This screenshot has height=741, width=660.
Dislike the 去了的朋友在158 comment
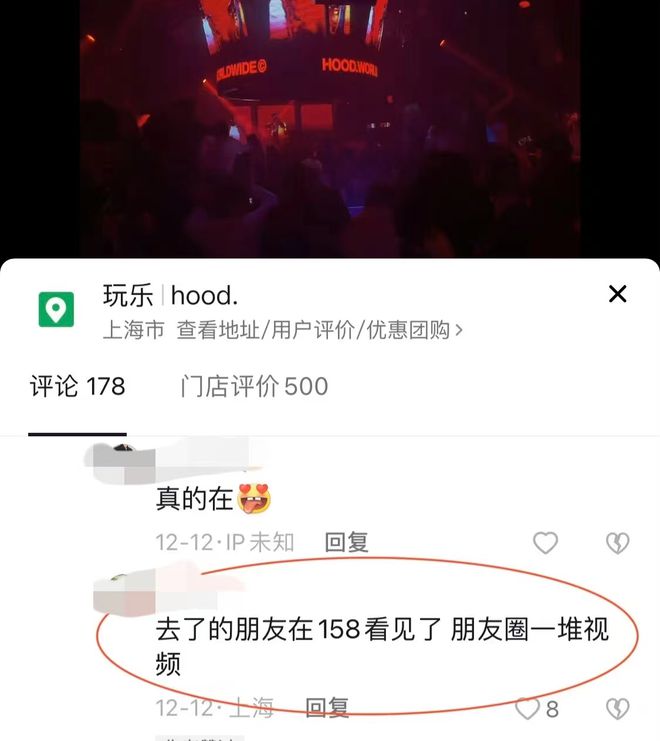[x=617, y=709]
